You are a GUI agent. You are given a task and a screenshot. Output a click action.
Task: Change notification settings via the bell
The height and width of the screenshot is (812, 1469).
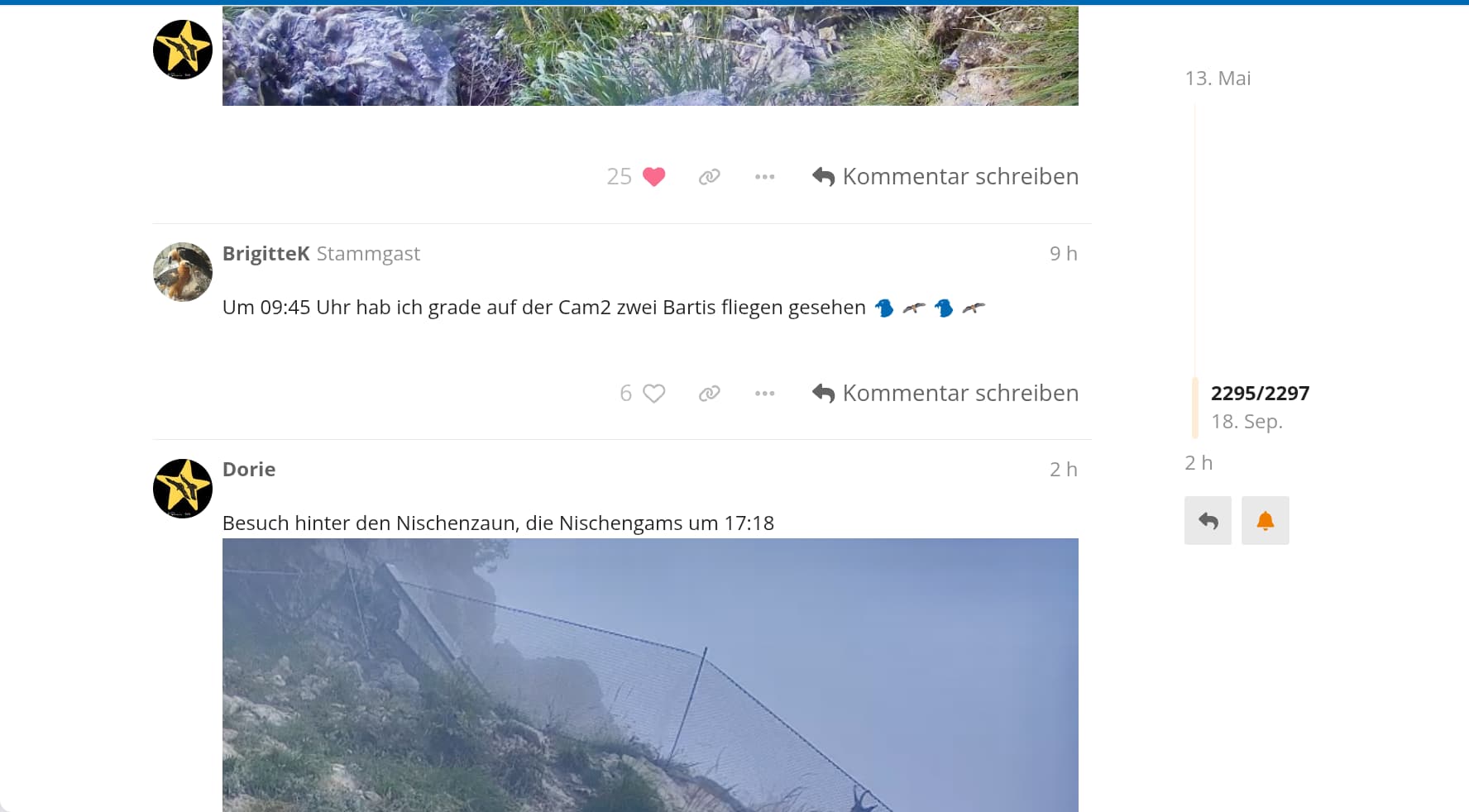1265,521
